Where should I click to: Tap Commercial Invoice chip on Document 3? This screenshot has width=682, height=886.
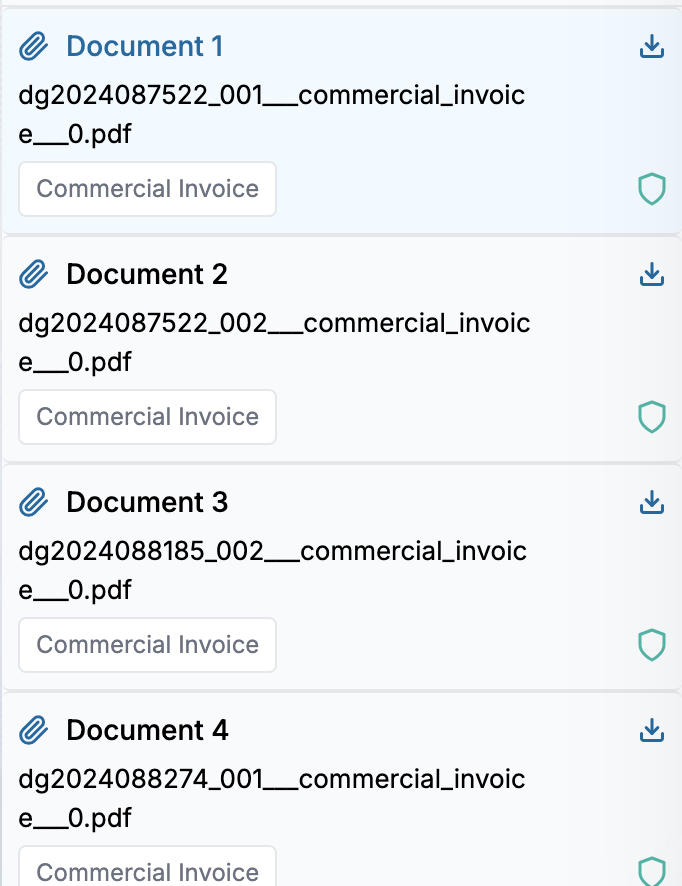pos(148,645)
